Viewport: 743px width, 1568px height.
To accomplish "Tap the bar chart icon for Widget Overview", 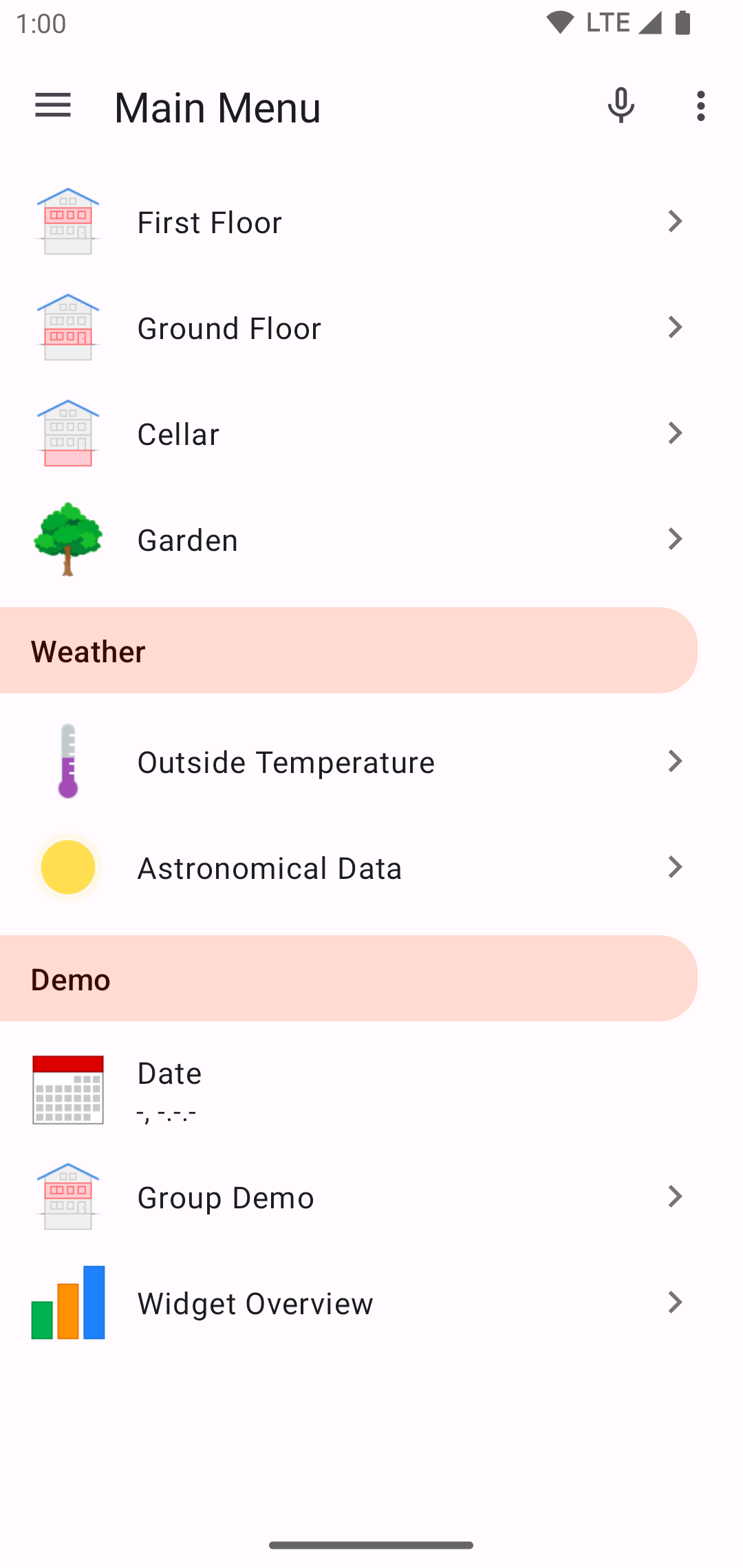I will pos(67,1303).
